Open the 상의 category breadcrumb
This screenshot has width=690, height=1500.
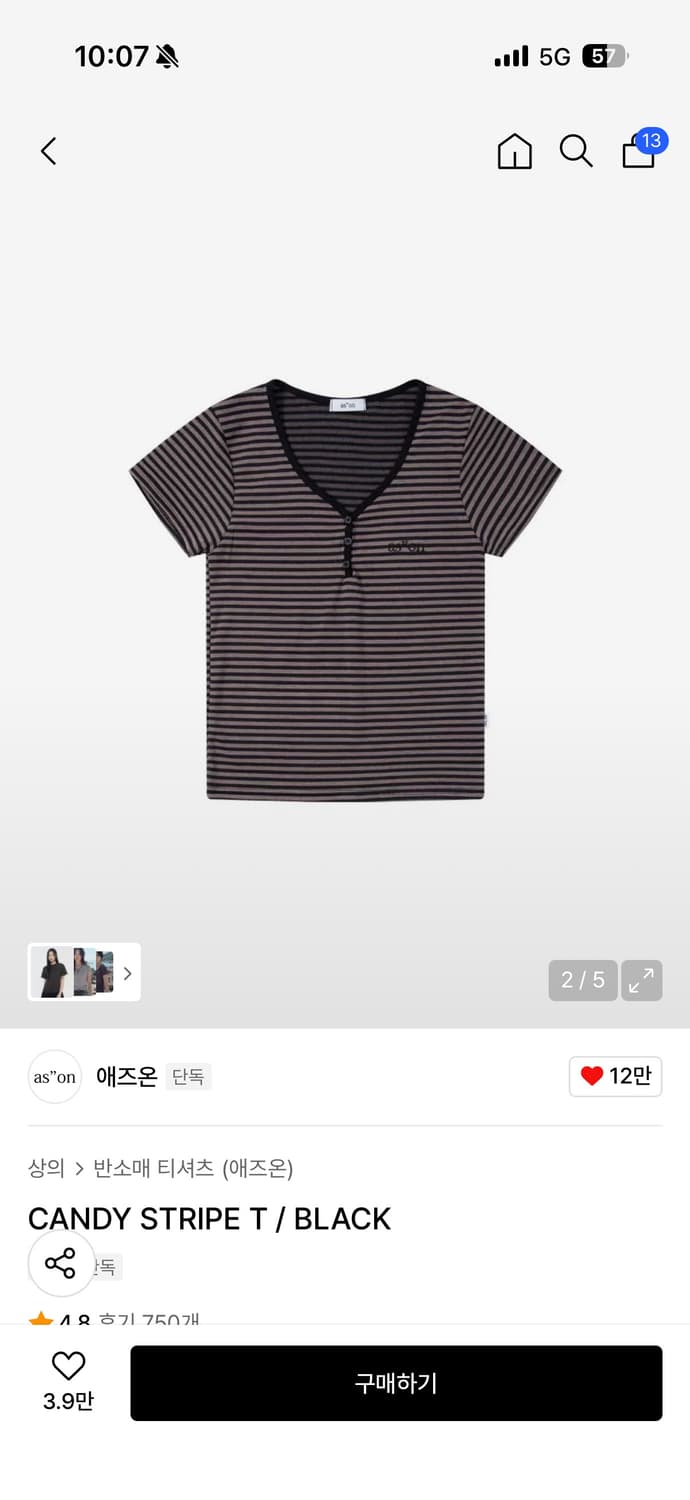[46, 1167]
